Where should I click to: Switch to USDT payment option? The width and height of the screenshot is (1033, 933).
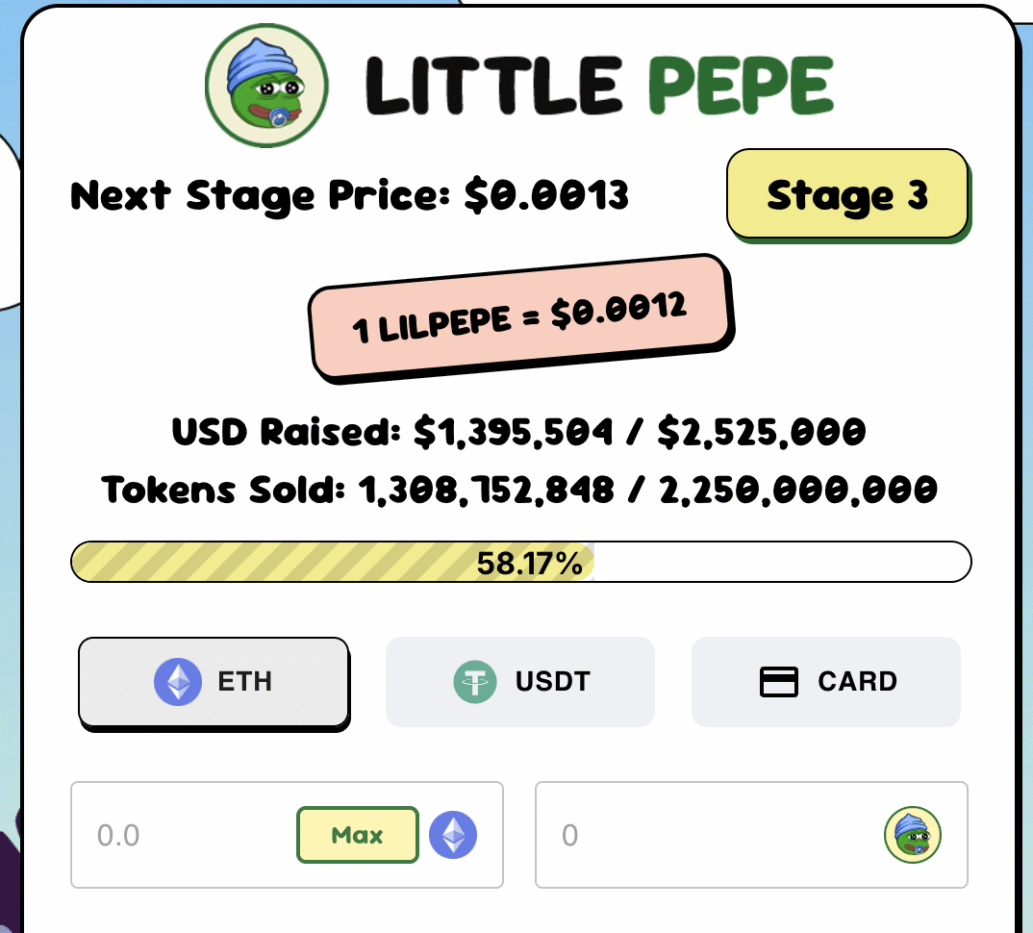[520, 682]
